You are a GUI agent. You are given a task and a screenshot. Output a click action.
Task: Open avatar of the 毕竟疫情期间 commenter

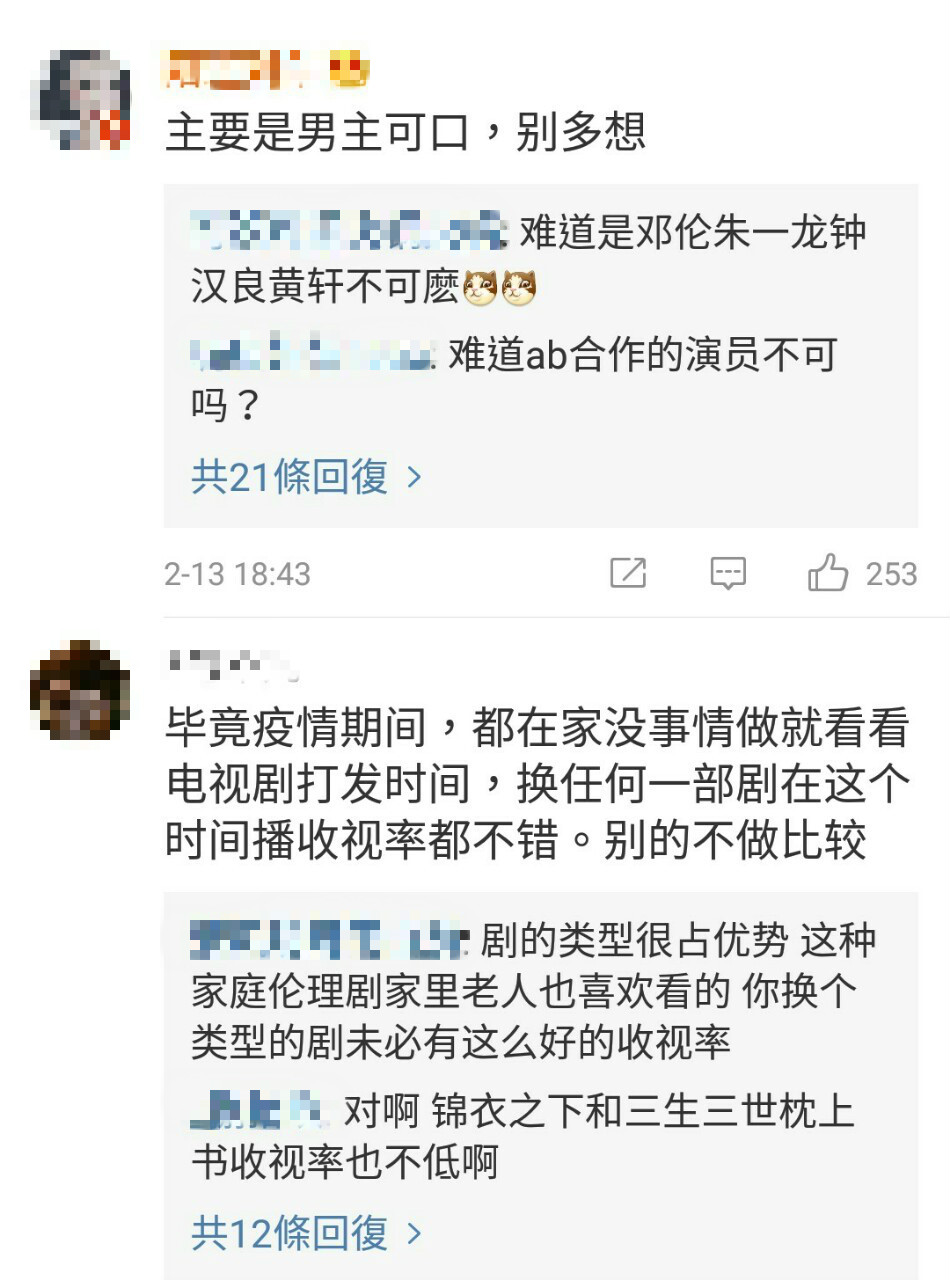pos(81,690)
